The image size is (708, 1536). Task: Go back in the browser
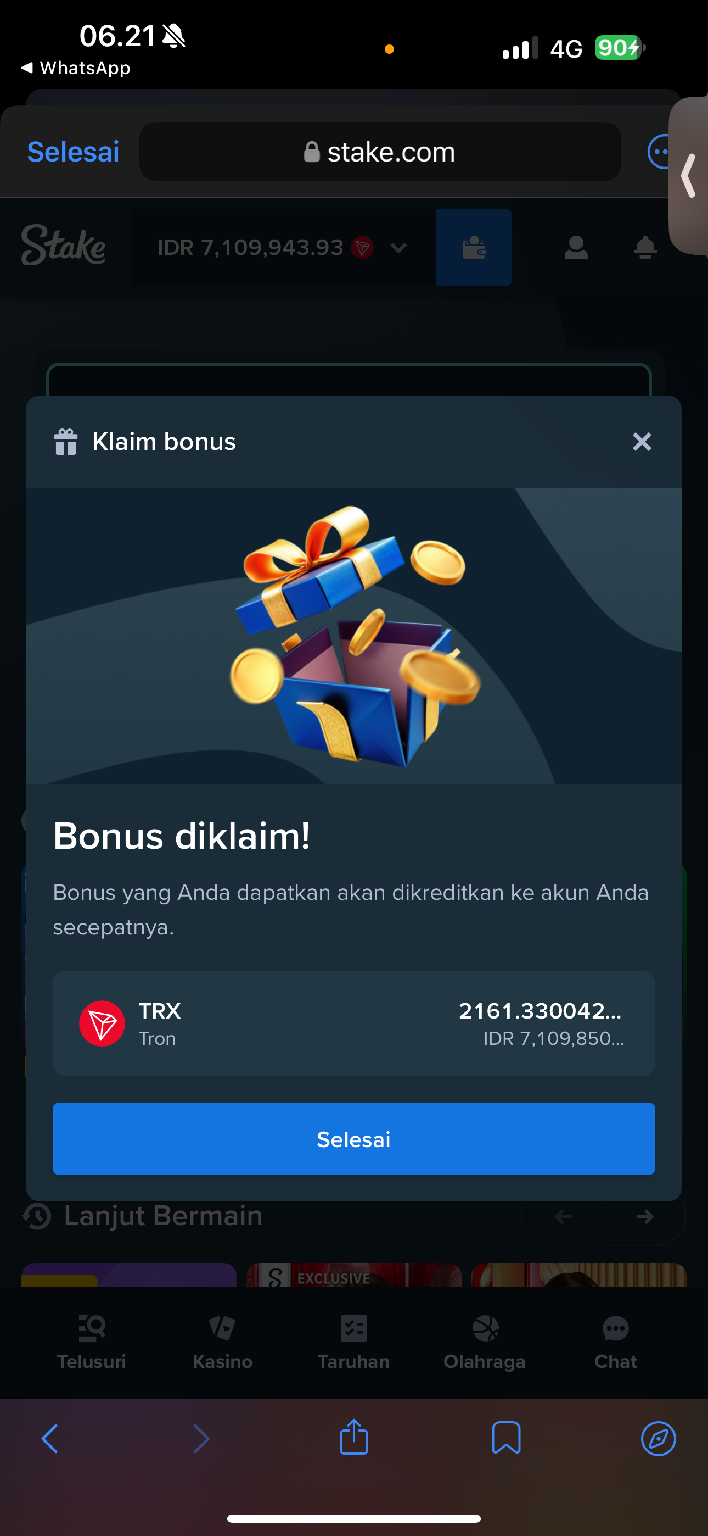(x=50, y=1439)
